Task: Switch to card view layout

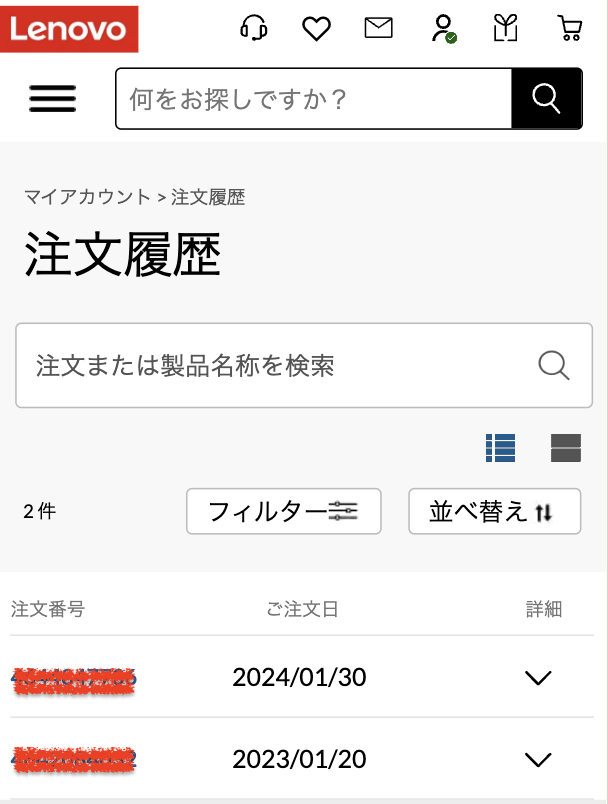Action: (x=565, y=448)
